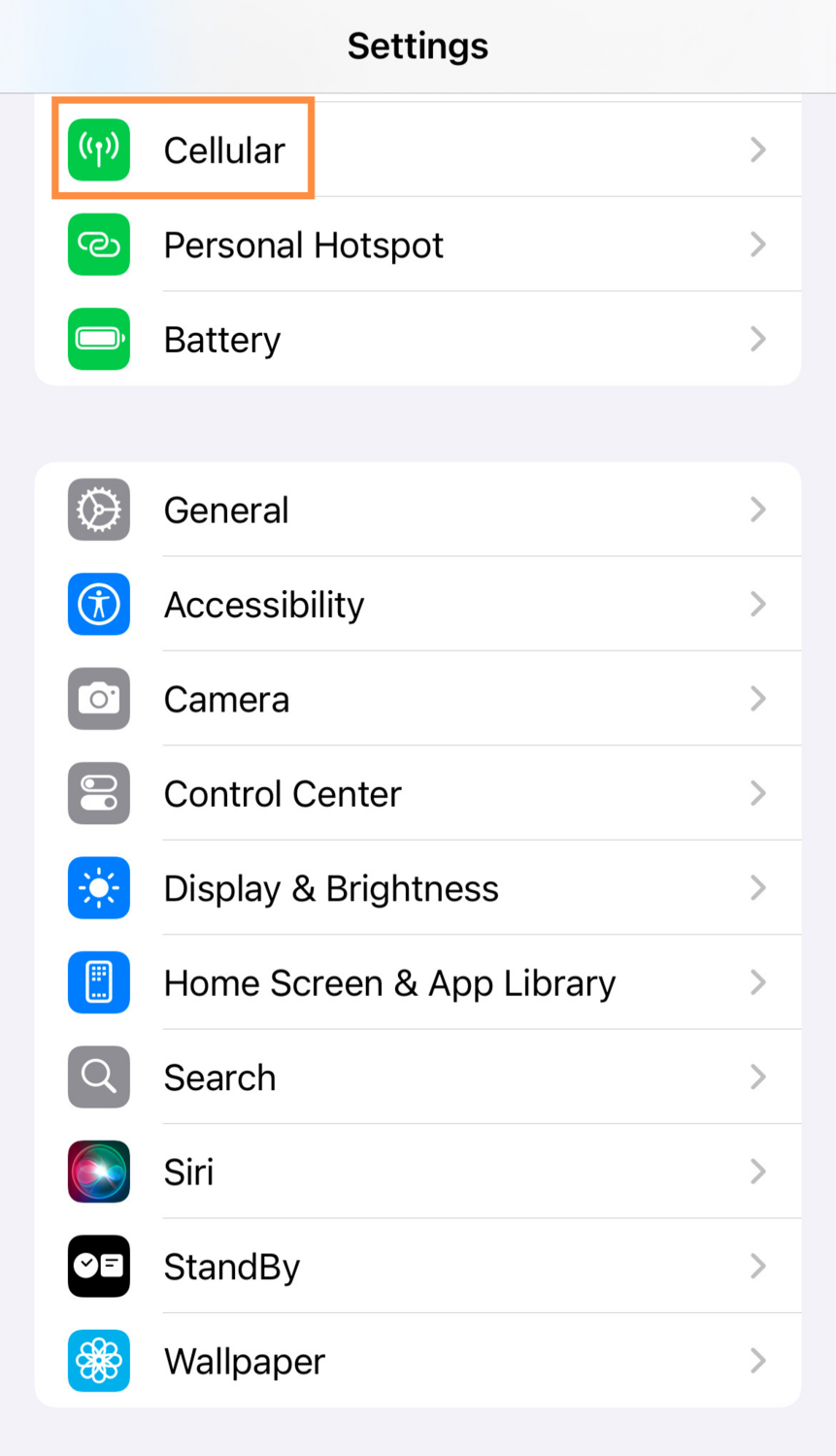Screen dimensions: 836x1456
Task: Tap the General gear icon
Action: [98, 510]
